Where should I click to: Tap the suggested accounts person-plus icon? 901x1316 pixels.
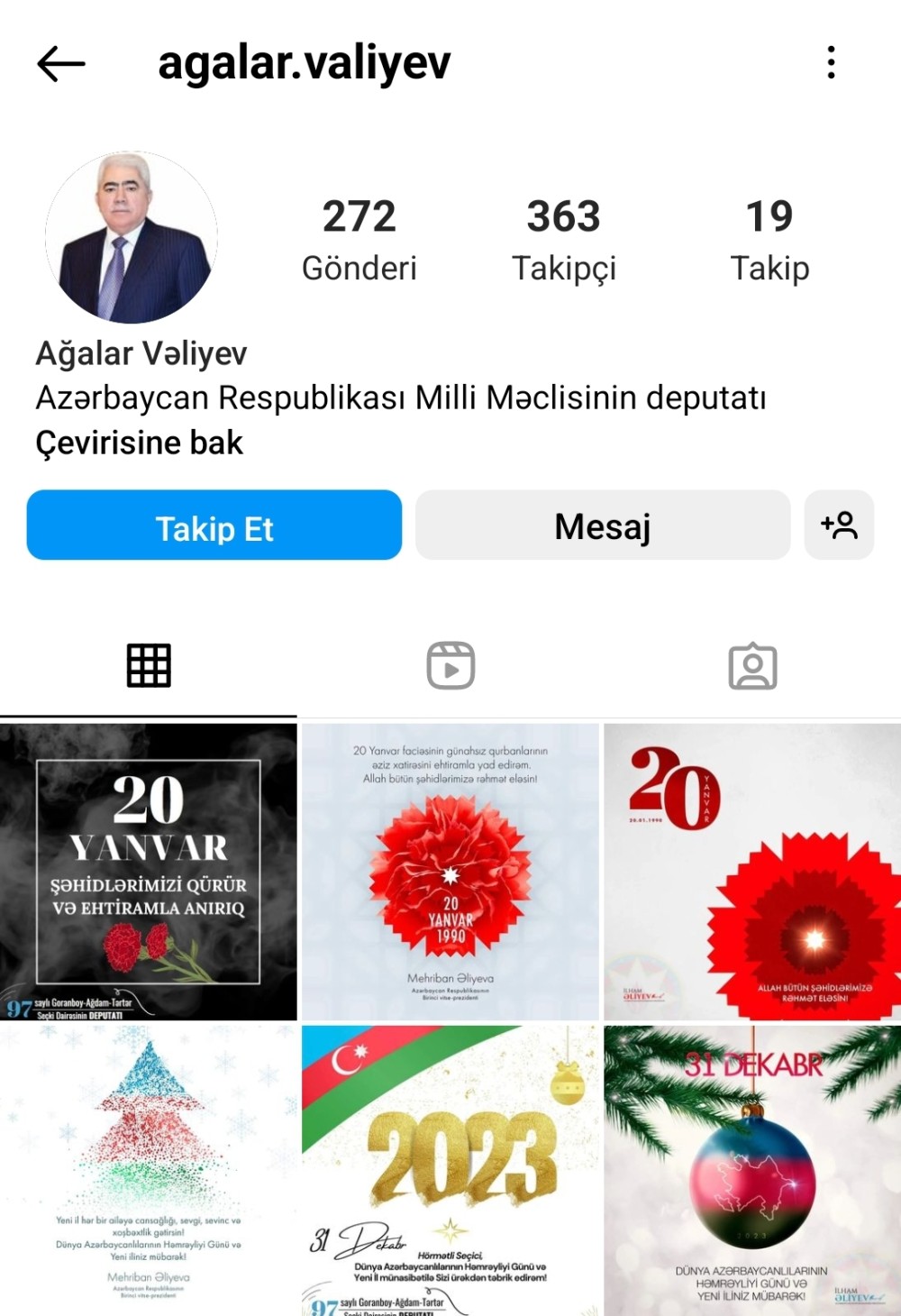[840, 525]
